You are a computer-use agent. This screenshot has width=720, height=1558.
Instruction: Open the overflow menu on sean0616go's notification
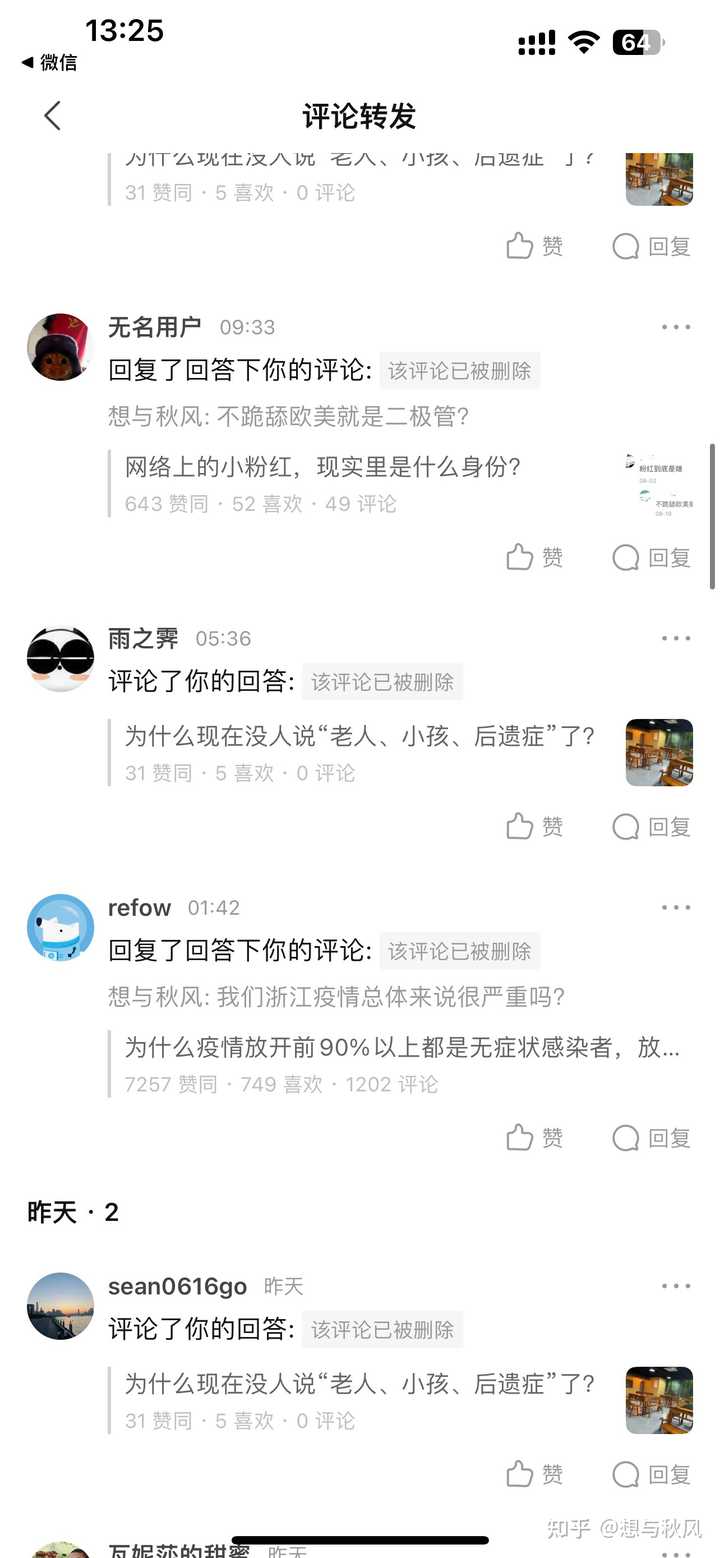(x=675, y=1286)
